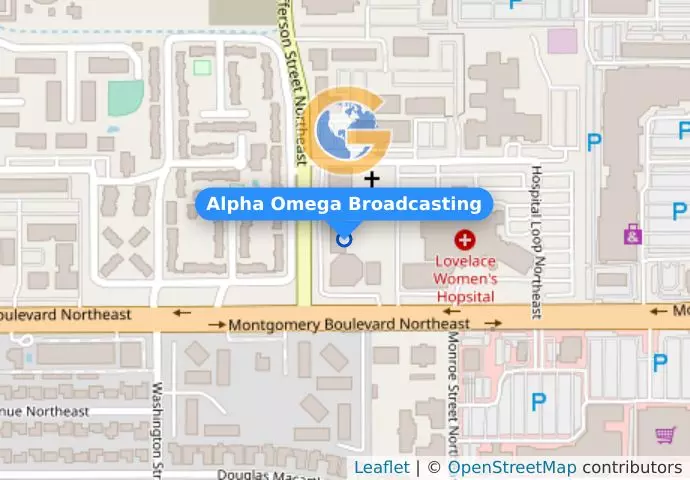Tap the Alpha Omega Broadcasting popup label
The width and height of the screenshot is (690, 480).
tap(344, 204)
